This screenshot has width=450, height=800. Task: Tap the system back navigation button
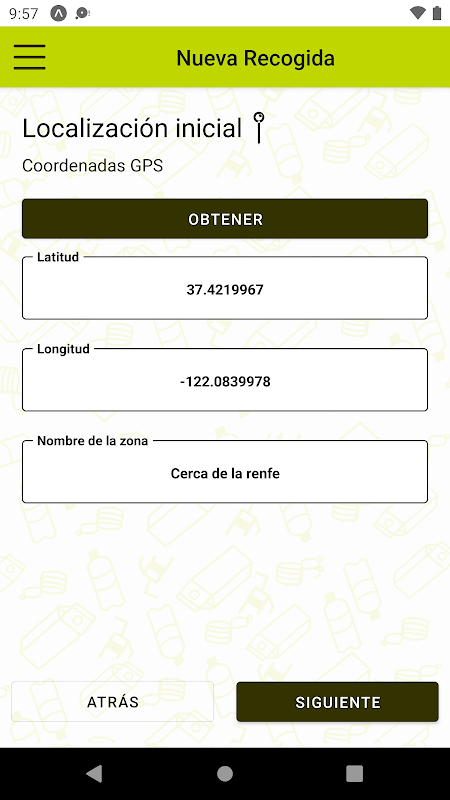coord(94,773)
